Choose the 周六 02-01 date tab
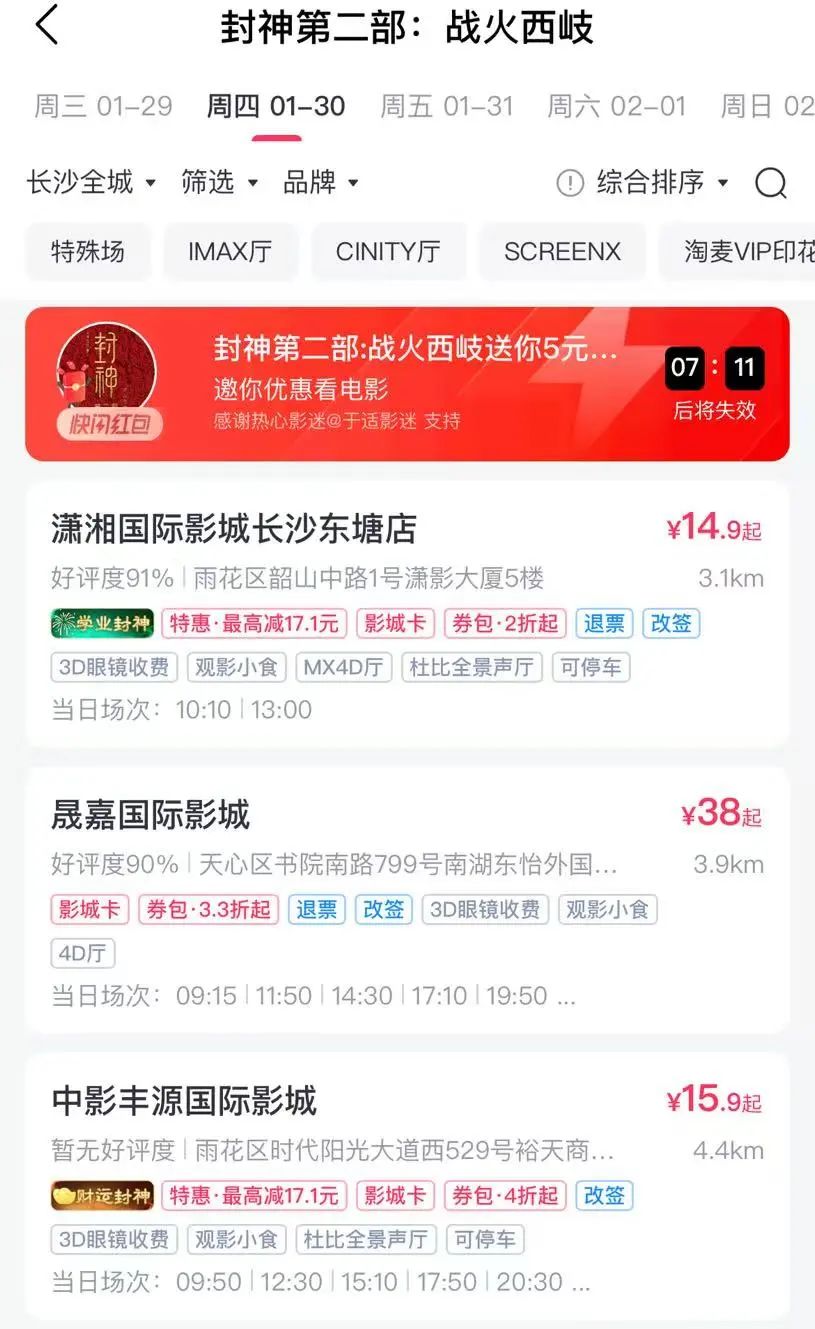The width and height of the screenshot is (815, 1329). (x=616, y=106)
